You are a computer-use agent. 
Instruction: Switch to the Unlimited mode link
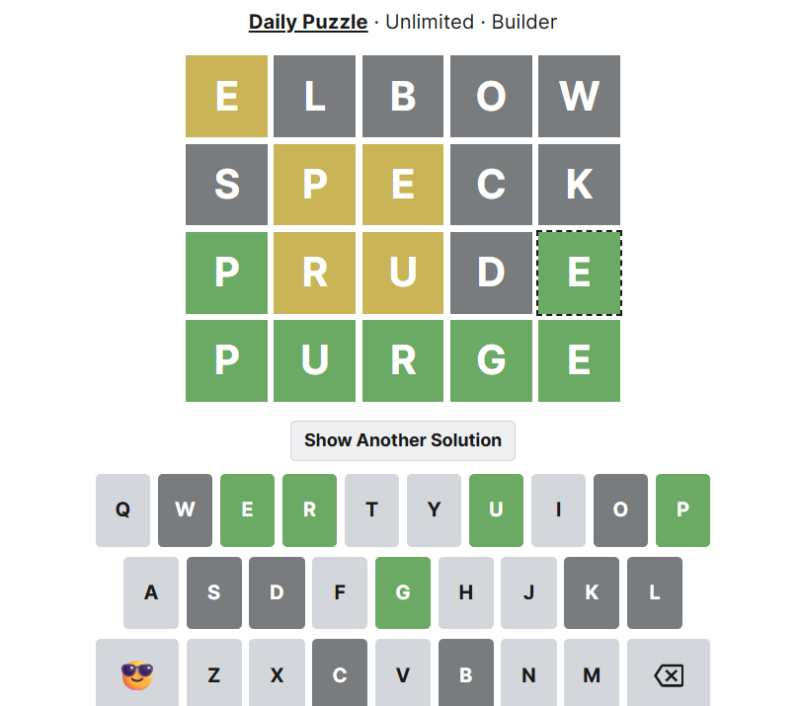429,22
